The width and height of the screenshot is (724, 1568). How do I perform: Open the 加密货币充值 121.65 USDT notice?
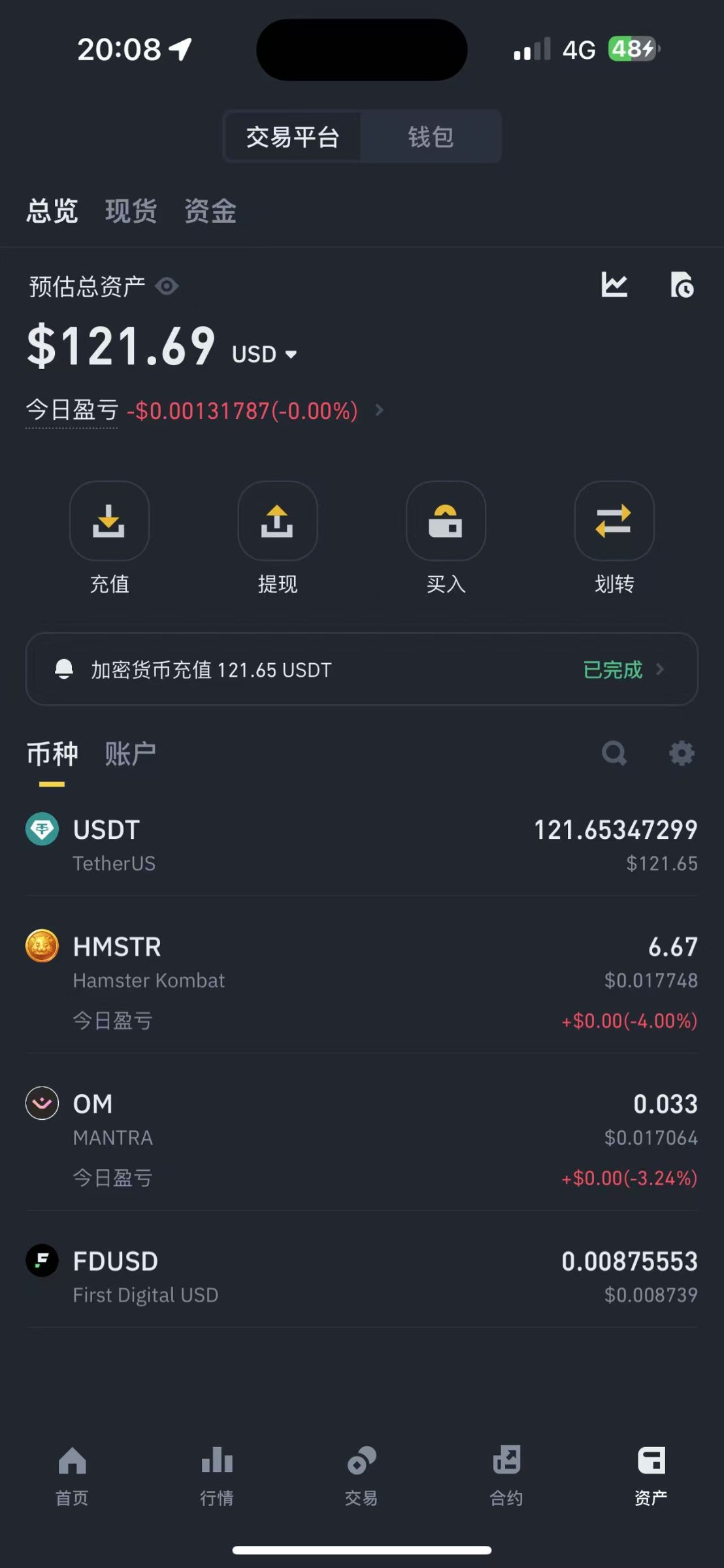coord(361,669)
